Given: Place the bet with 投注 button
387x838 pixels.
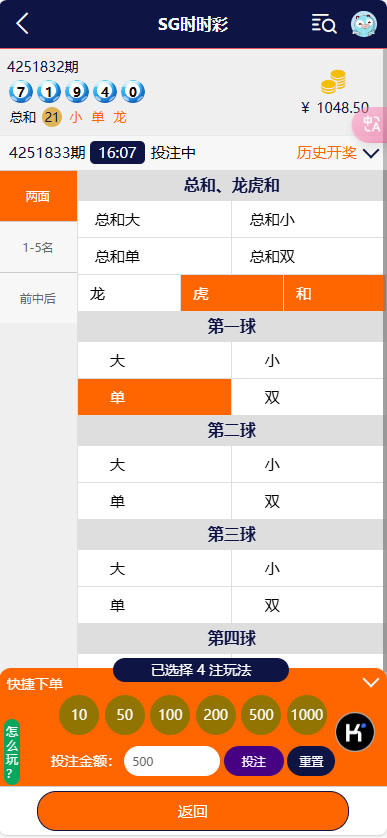Looking at the screenshot, I should [254, 761].
